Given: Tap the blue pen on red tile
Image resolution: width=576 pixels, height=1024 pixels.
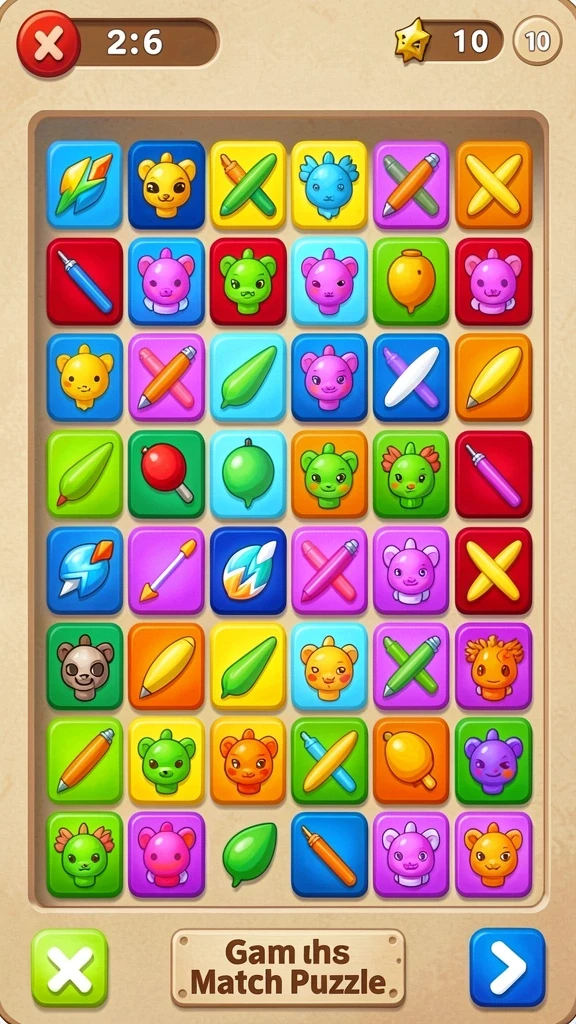Looking at the screenshot, I should (x=85, y=281).
